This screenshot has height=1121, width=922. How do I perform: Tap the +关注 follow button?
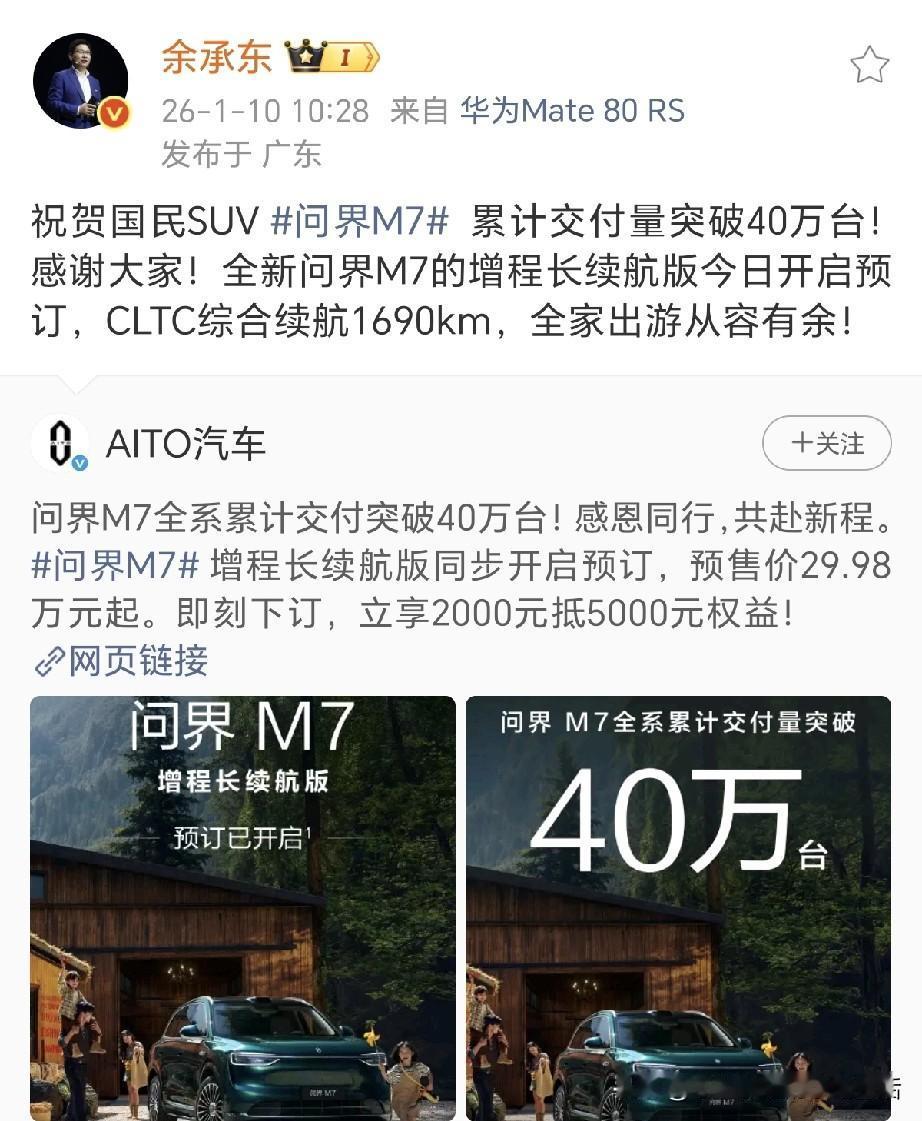[x=826, y=443]
